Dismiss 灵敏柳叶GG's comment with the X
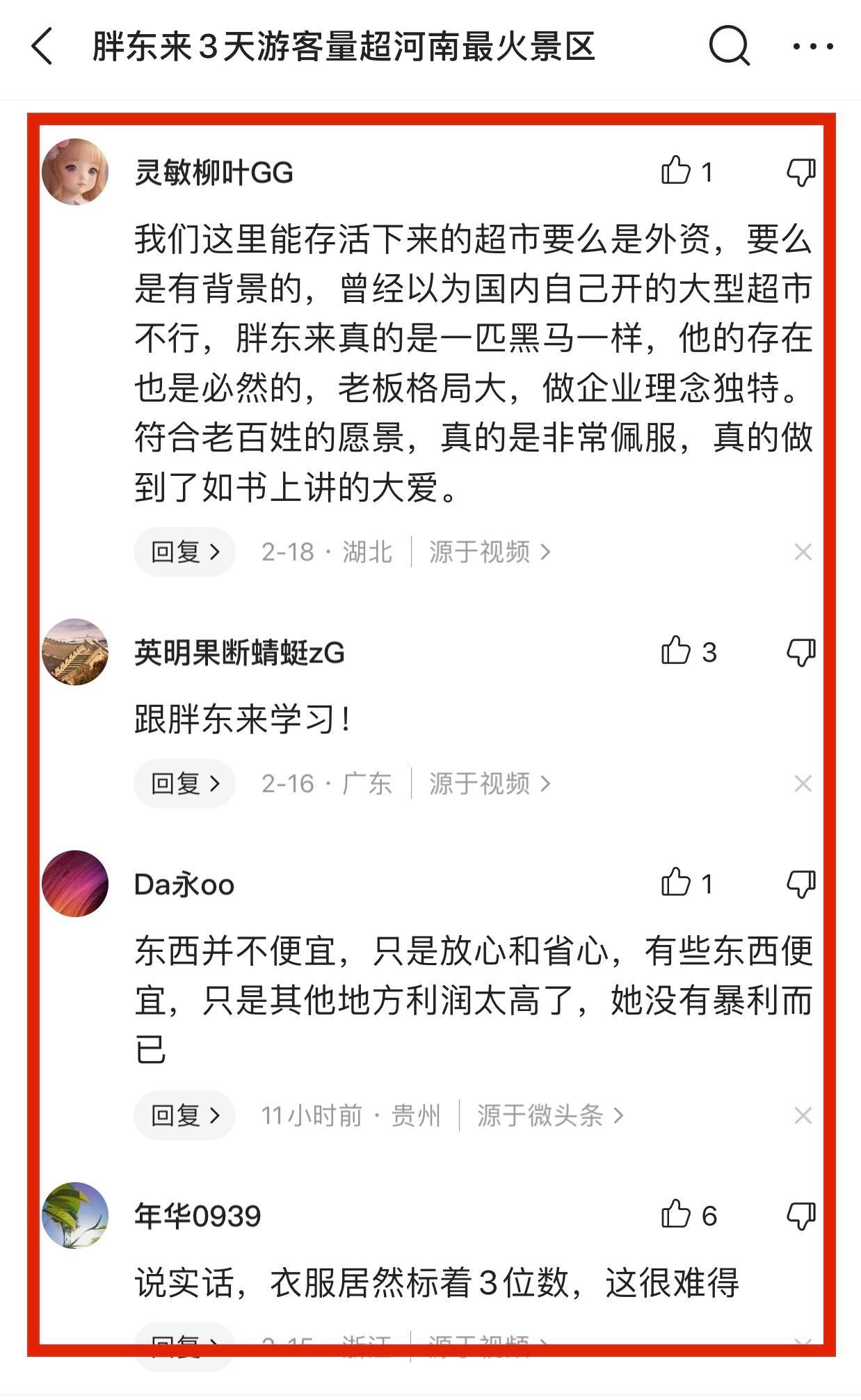Screen dimensions: 861x1400 coord(803,552)
